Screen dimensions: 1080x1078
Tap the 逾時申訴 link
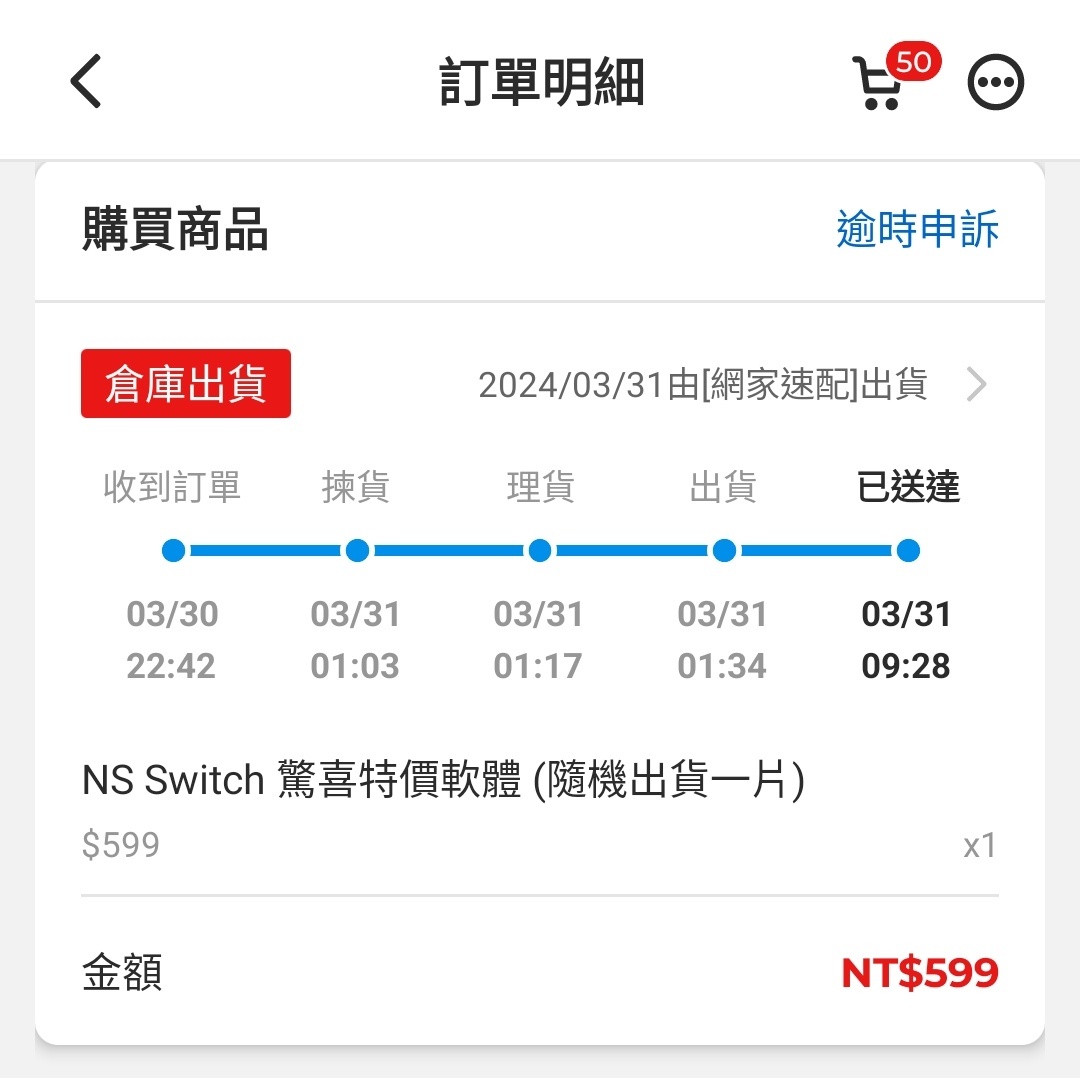(x=917, y=230)
